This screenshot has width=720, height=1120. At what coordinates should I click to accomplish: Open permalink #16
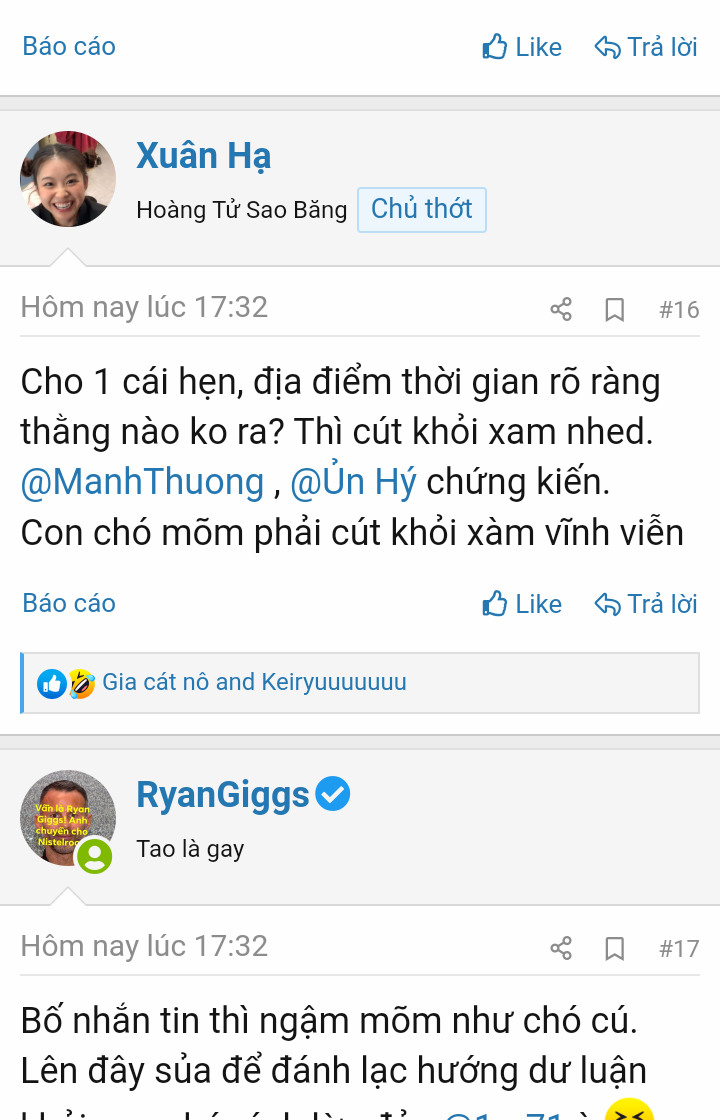[679, 310]
